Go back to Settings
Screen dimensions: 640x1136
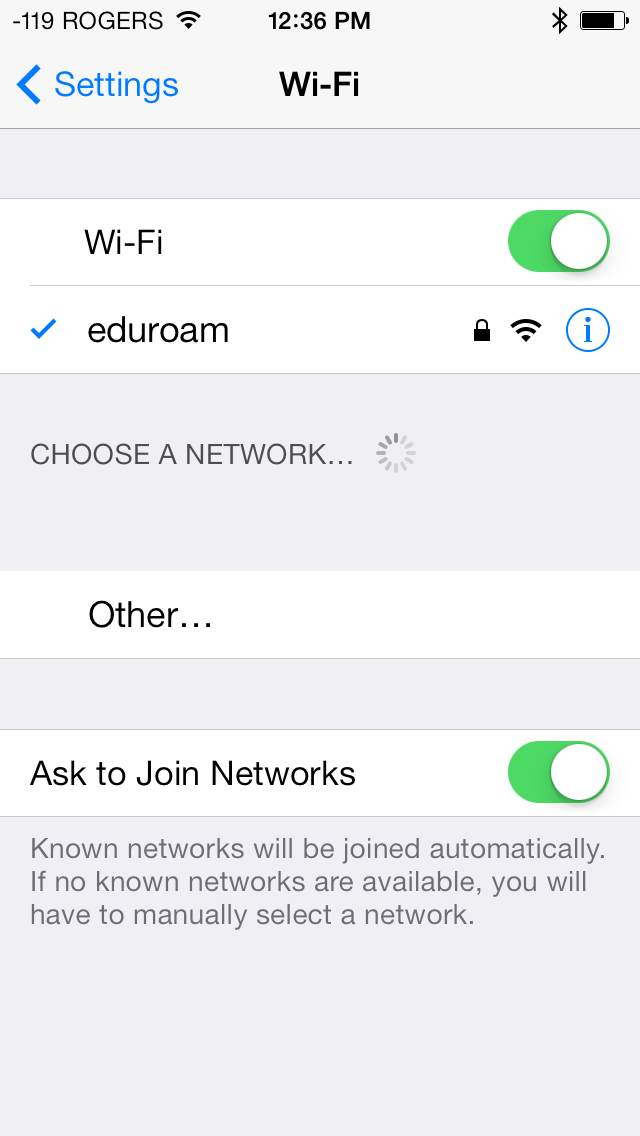click(x=98, y=85)
